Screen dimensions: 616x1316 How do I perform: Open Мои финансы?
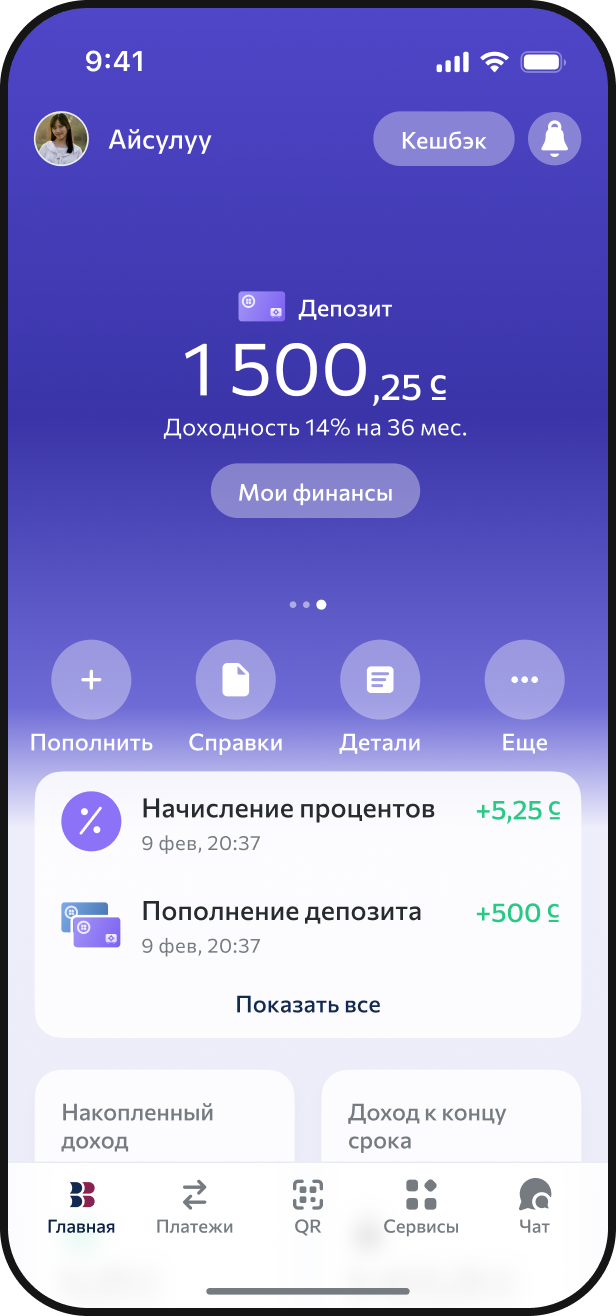pos(315,491)
